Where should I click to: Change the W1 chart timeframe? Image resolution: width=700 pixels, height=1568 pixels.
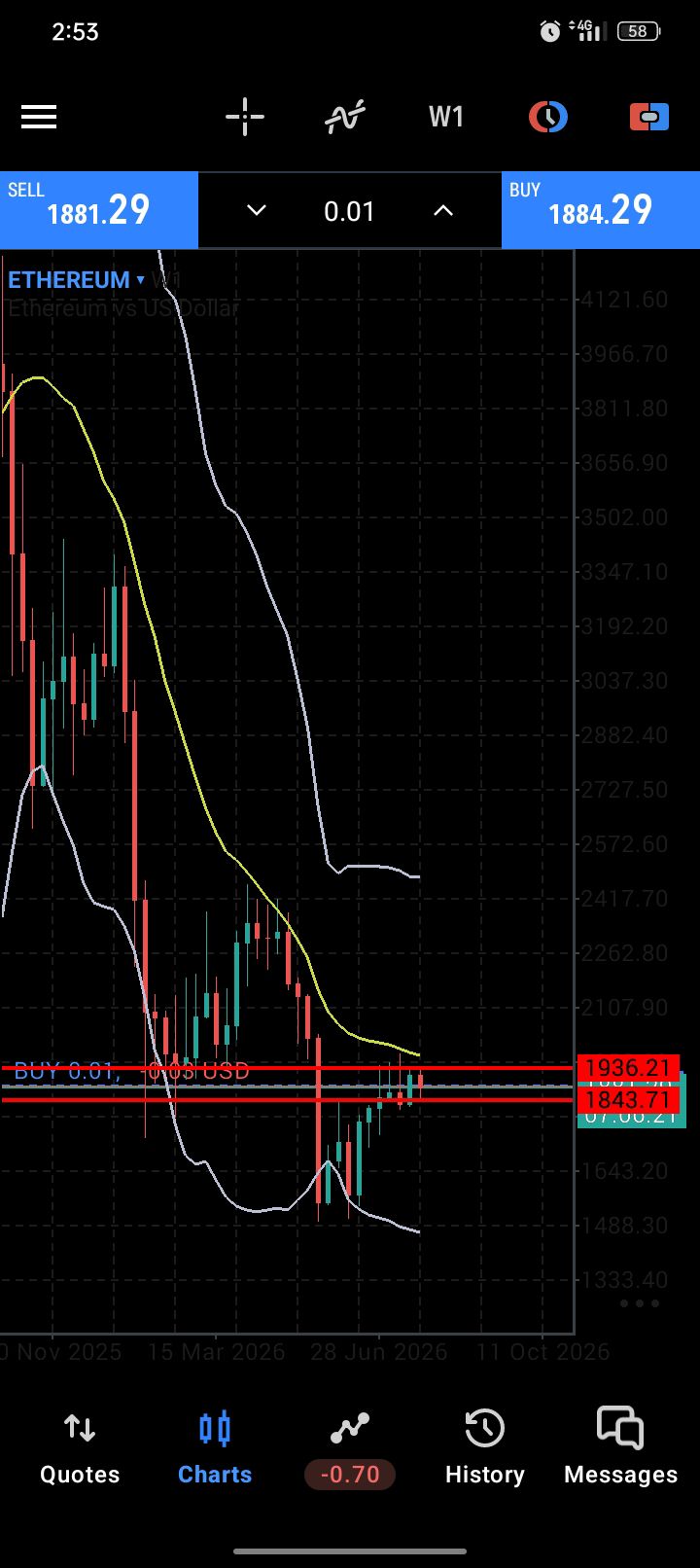[x=446, y=118]
